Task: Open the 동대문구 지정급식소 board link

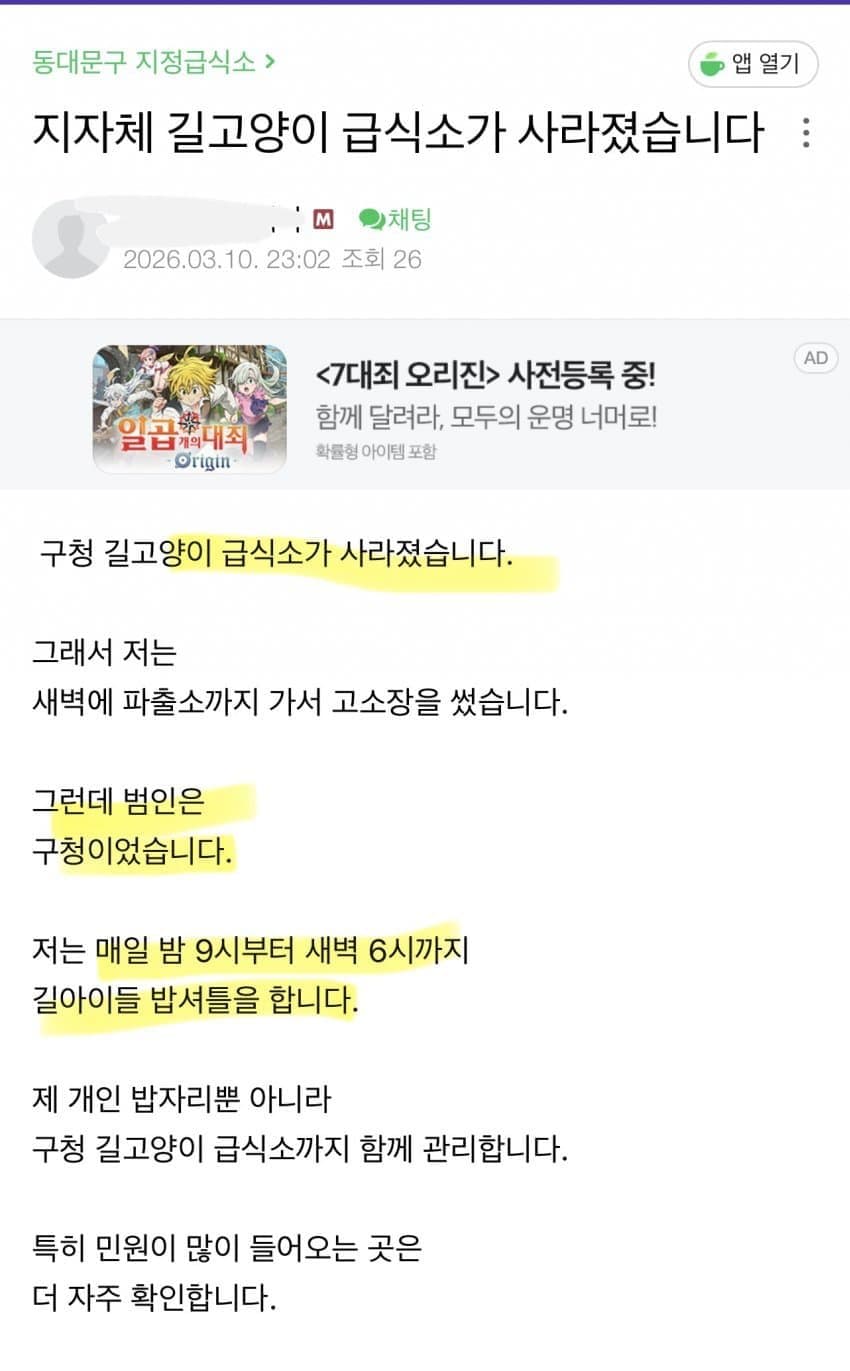Action: click(153, 62)
